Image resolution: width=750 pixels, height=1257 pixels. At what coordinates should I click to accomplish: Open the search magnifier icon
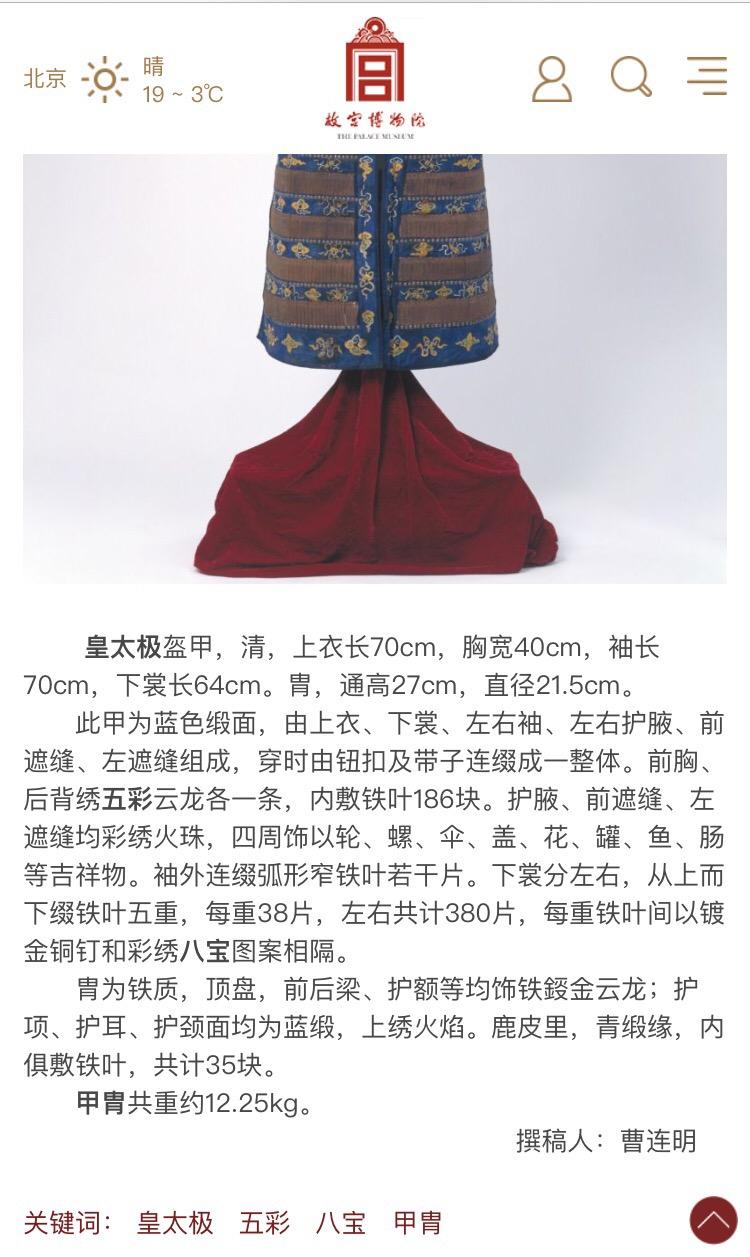pos(632,77)
